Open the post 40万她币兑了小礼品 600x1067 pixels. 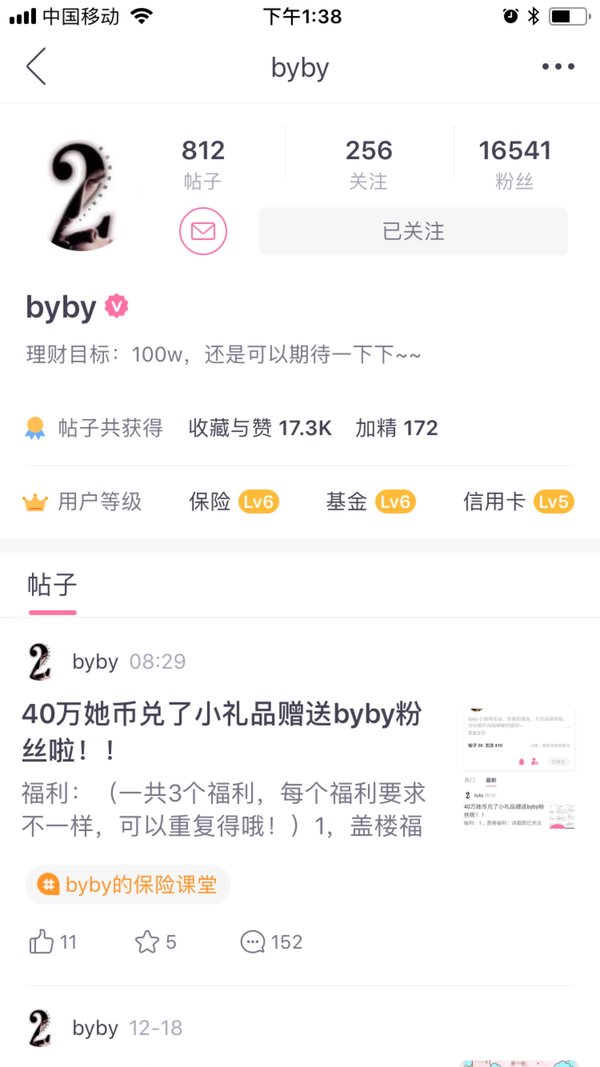(222, 733)
